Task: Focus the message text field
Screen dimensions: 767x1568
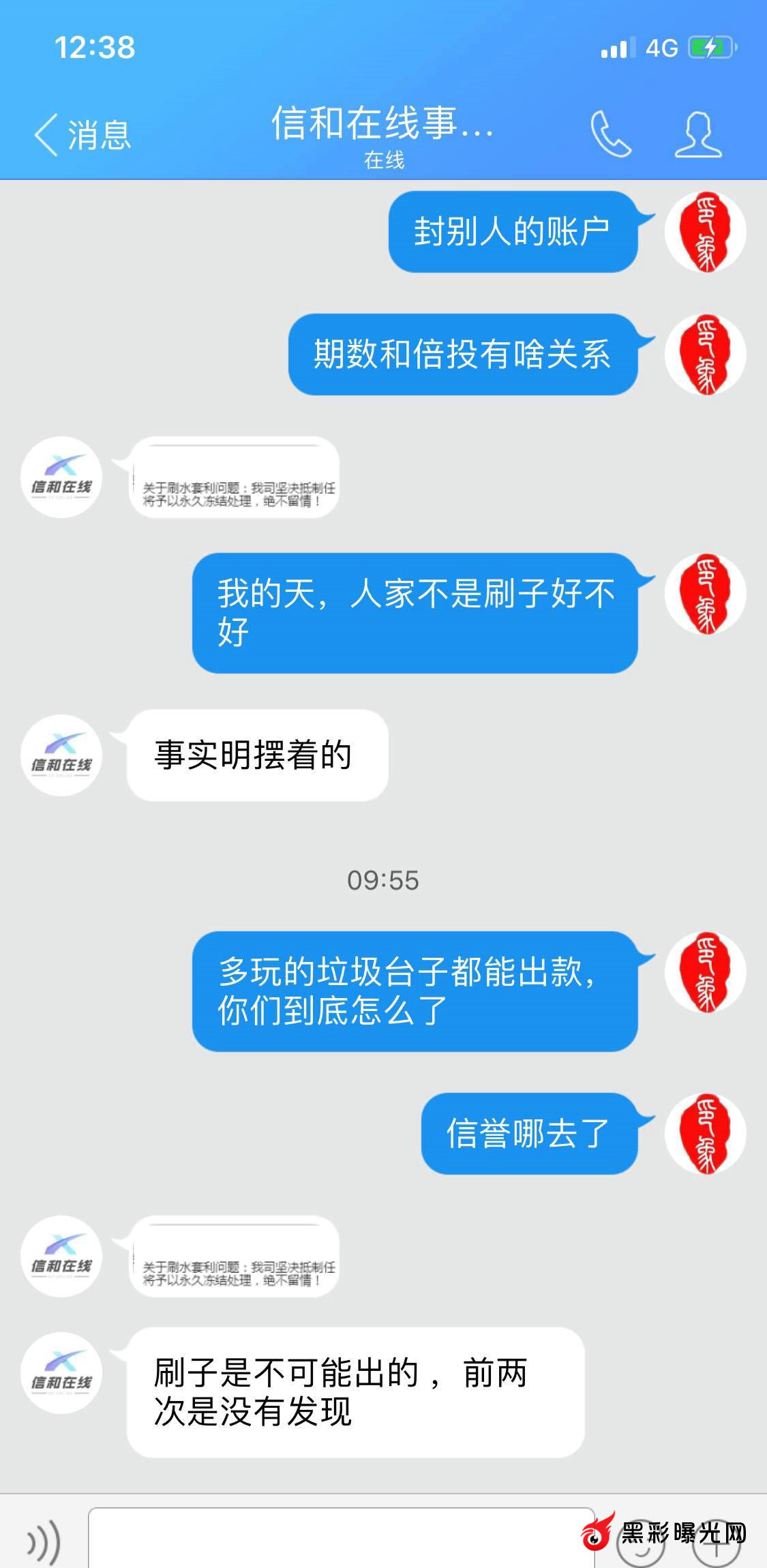Action: tap(334, 1541)
